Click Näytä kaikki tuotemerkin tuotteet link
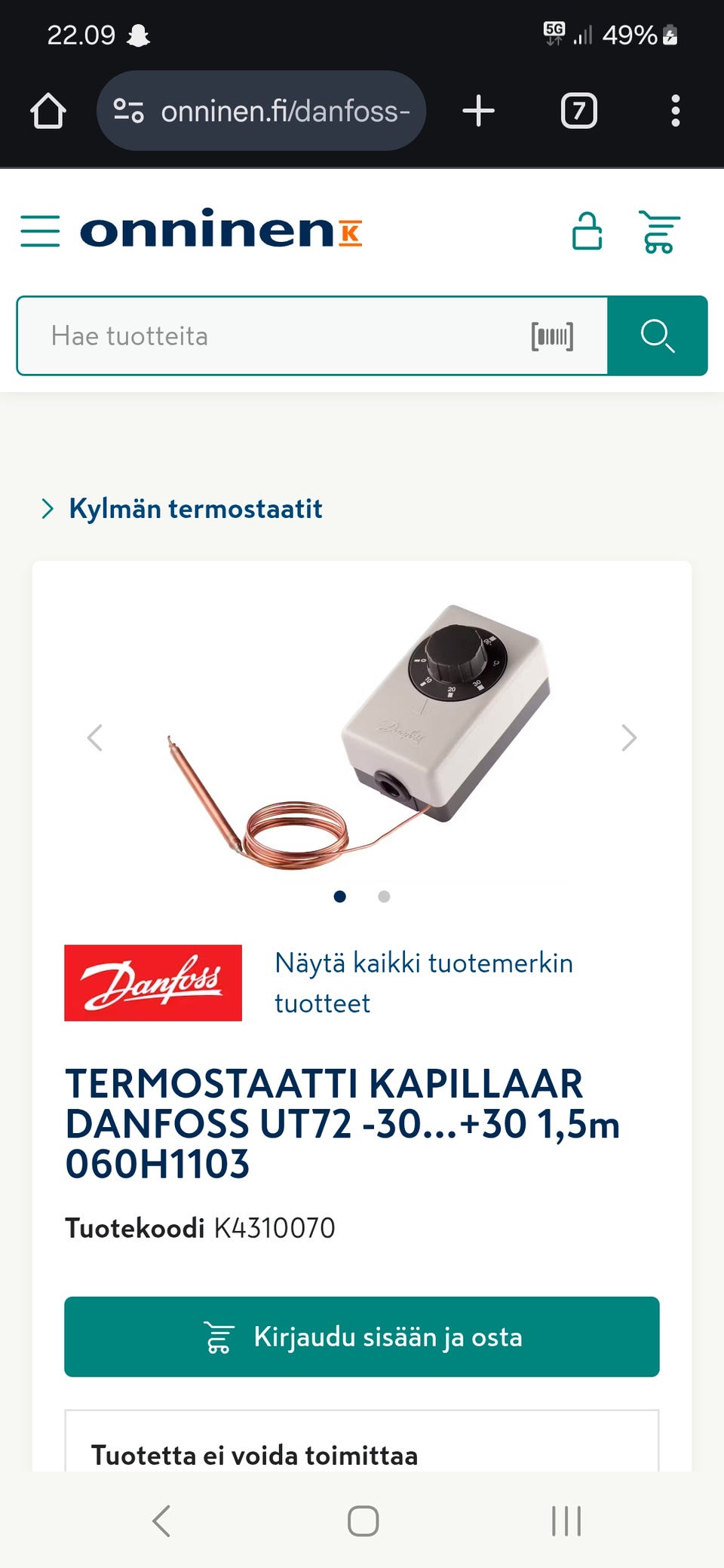 (x=422, y=982)
